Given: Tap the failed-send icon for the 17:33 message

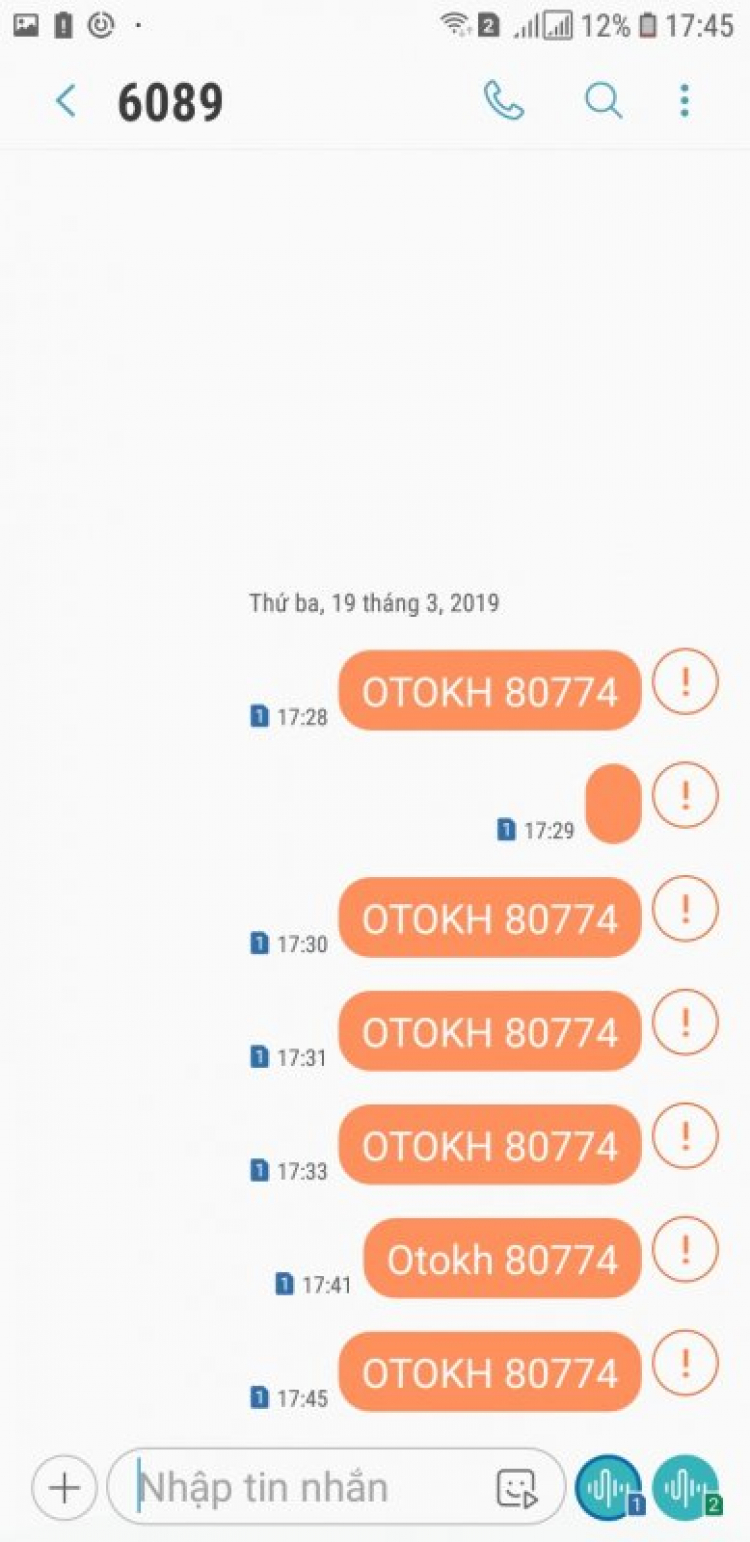Looking at the screenshot, I should click(x=685, y=1136).
